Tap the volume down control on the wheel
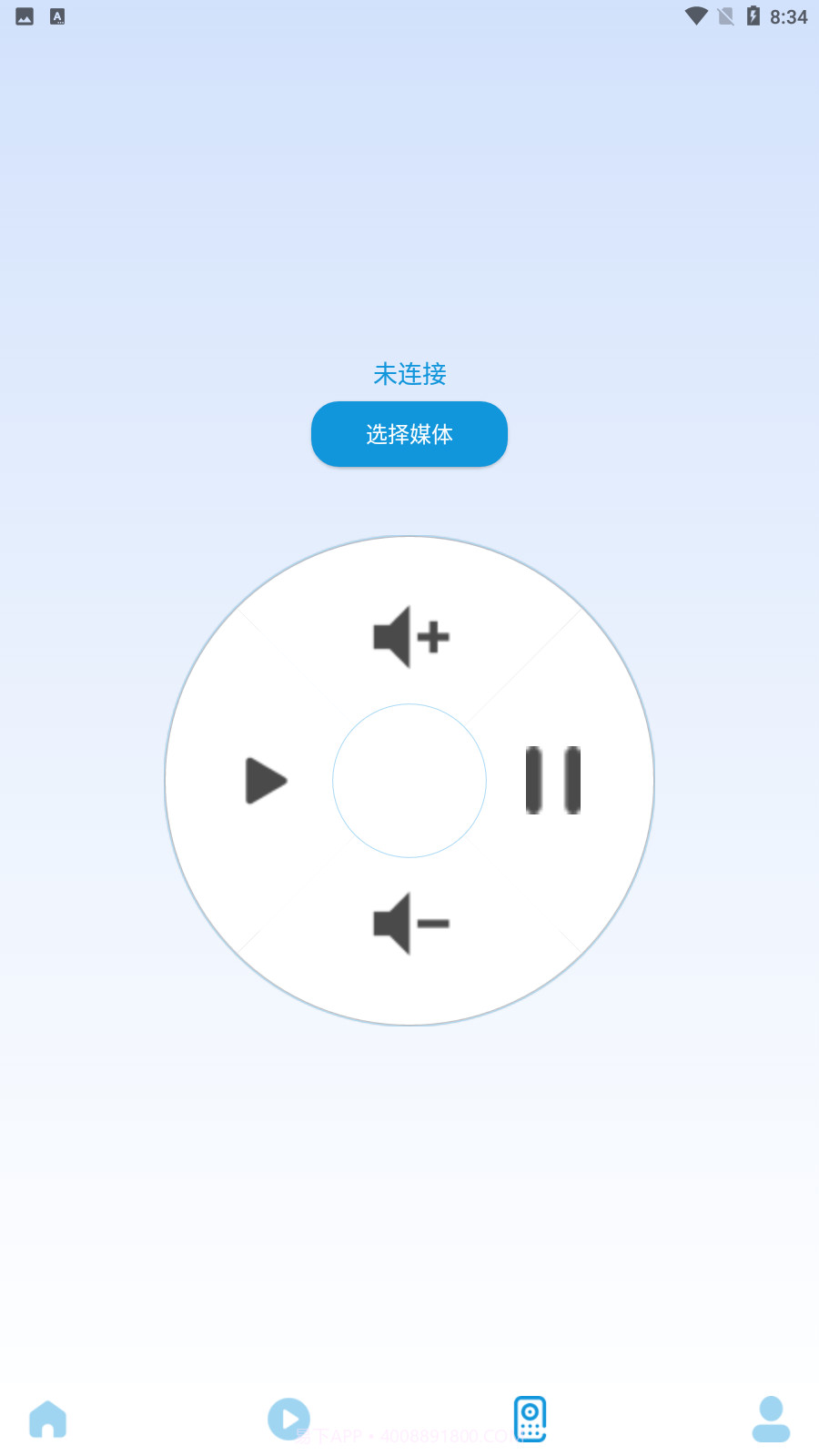 coord(409,923)
